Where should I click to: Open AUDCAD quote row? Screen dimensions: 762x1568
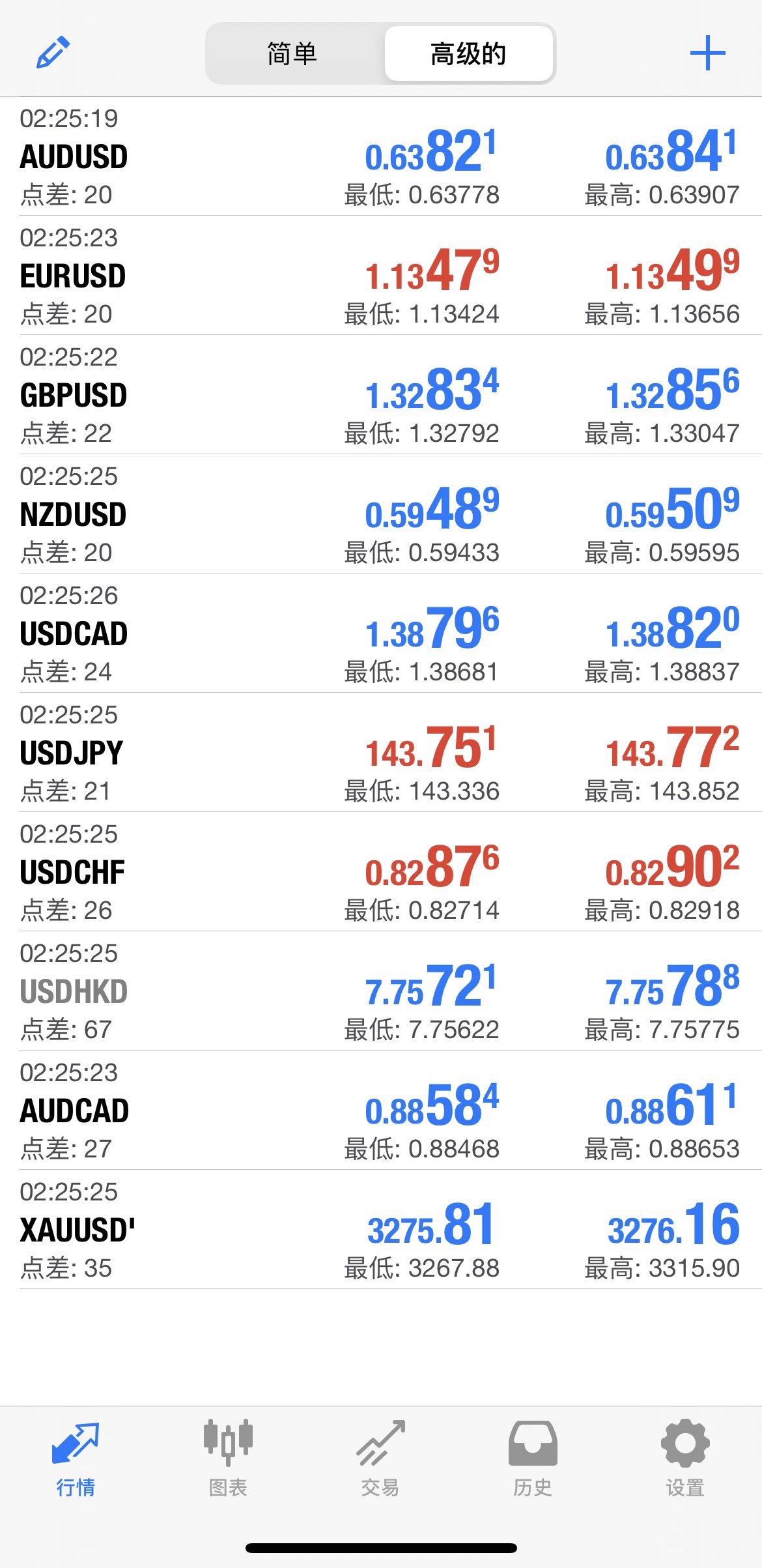(x=381, y=1111)
